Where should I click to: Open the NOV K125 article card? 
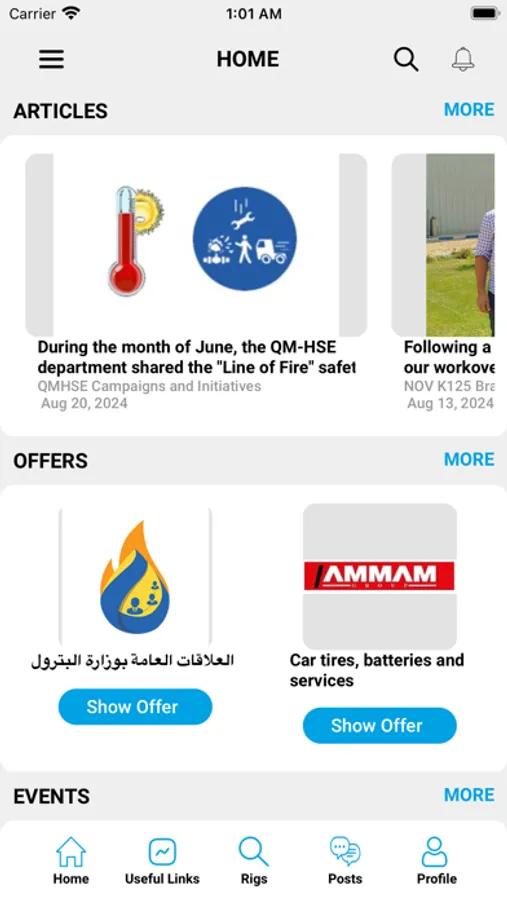pyautogui.click(x=443, y=281)
